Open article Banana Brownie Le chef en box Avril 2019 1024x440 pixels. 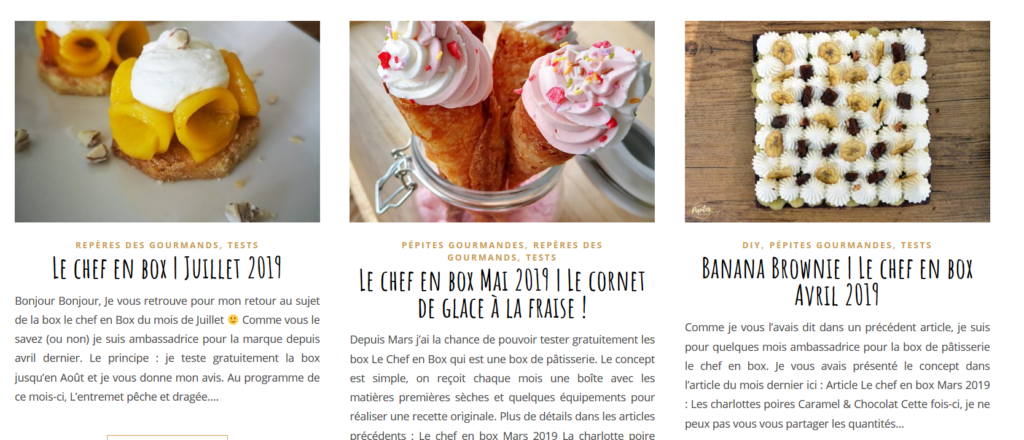pyautogui.click(x=837, y=281)
